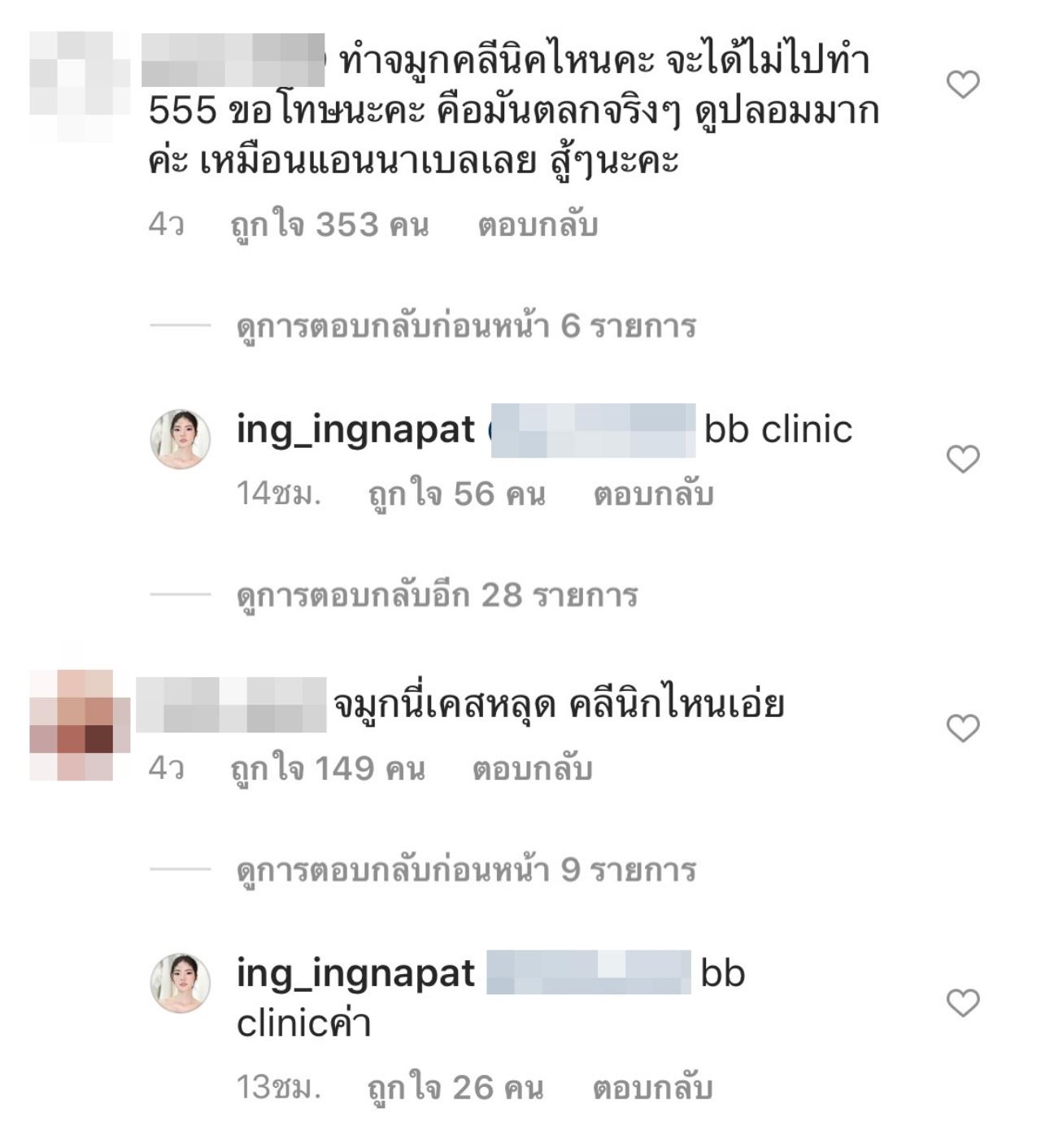Like the comment with 353 likes
Viewport: 1041px width, 1148px height.
tap(963, 85)
